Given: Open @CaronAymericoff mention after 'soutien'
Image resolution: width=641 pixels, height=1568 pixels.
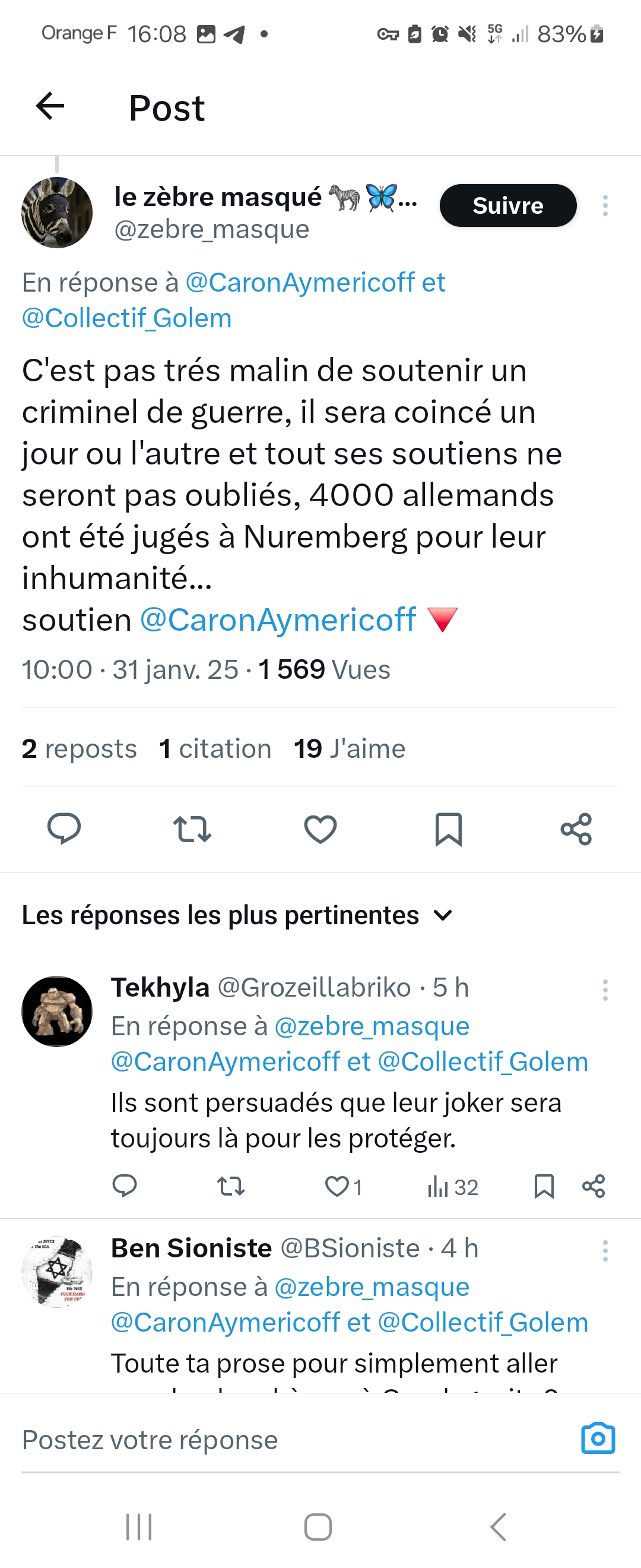Looking at the screenshot, I should point(278,620).
